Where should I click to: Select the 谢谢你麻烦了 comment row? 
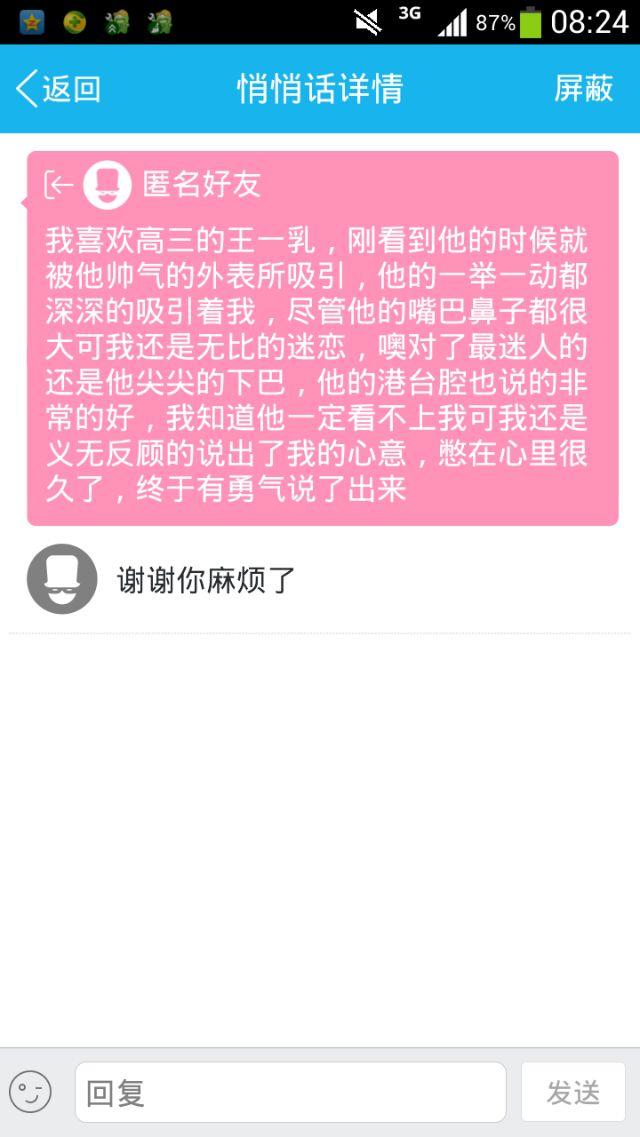coord(320,580)
